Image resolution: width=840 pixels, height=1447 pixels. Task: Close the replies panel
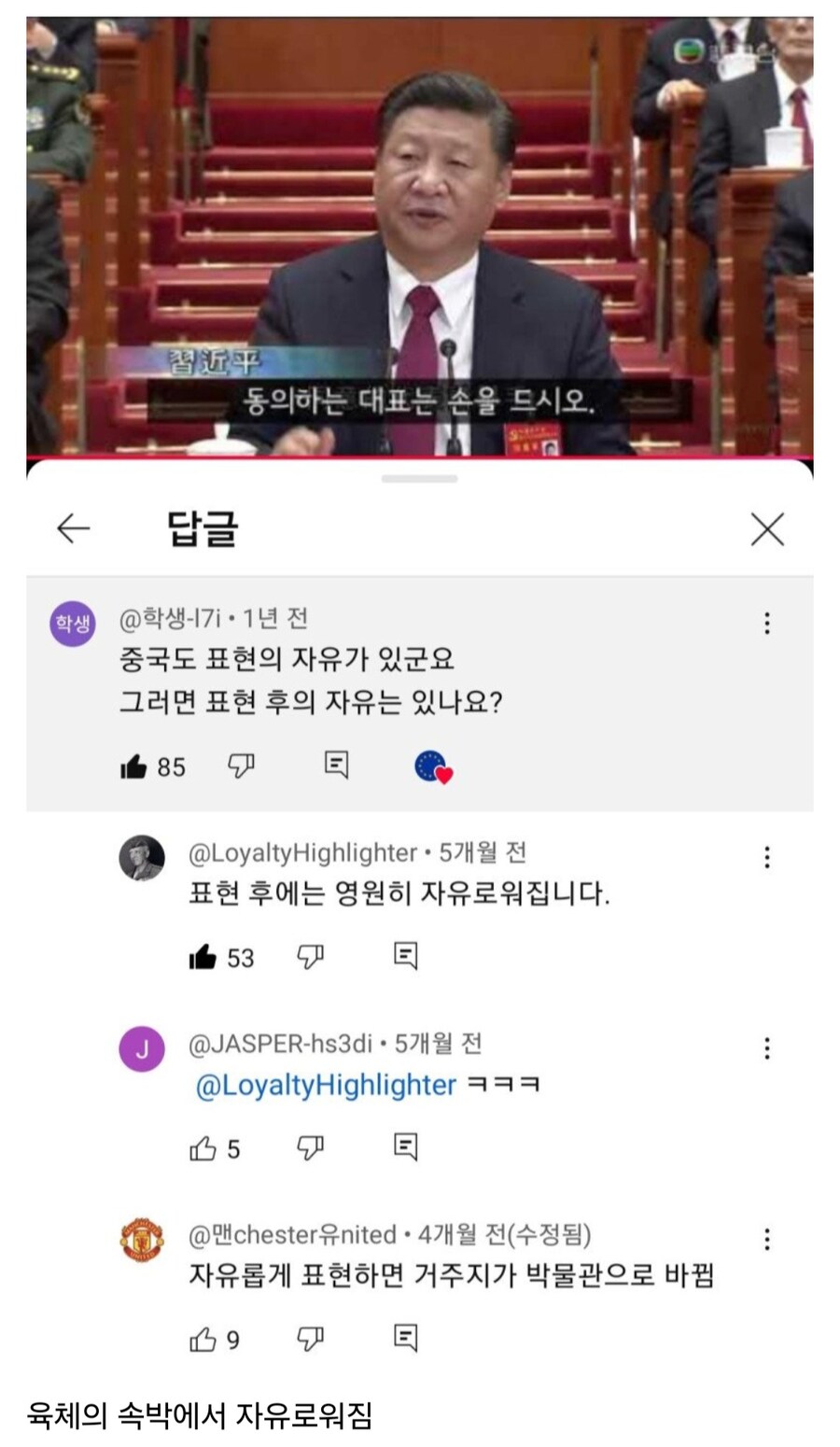point(767,529)
